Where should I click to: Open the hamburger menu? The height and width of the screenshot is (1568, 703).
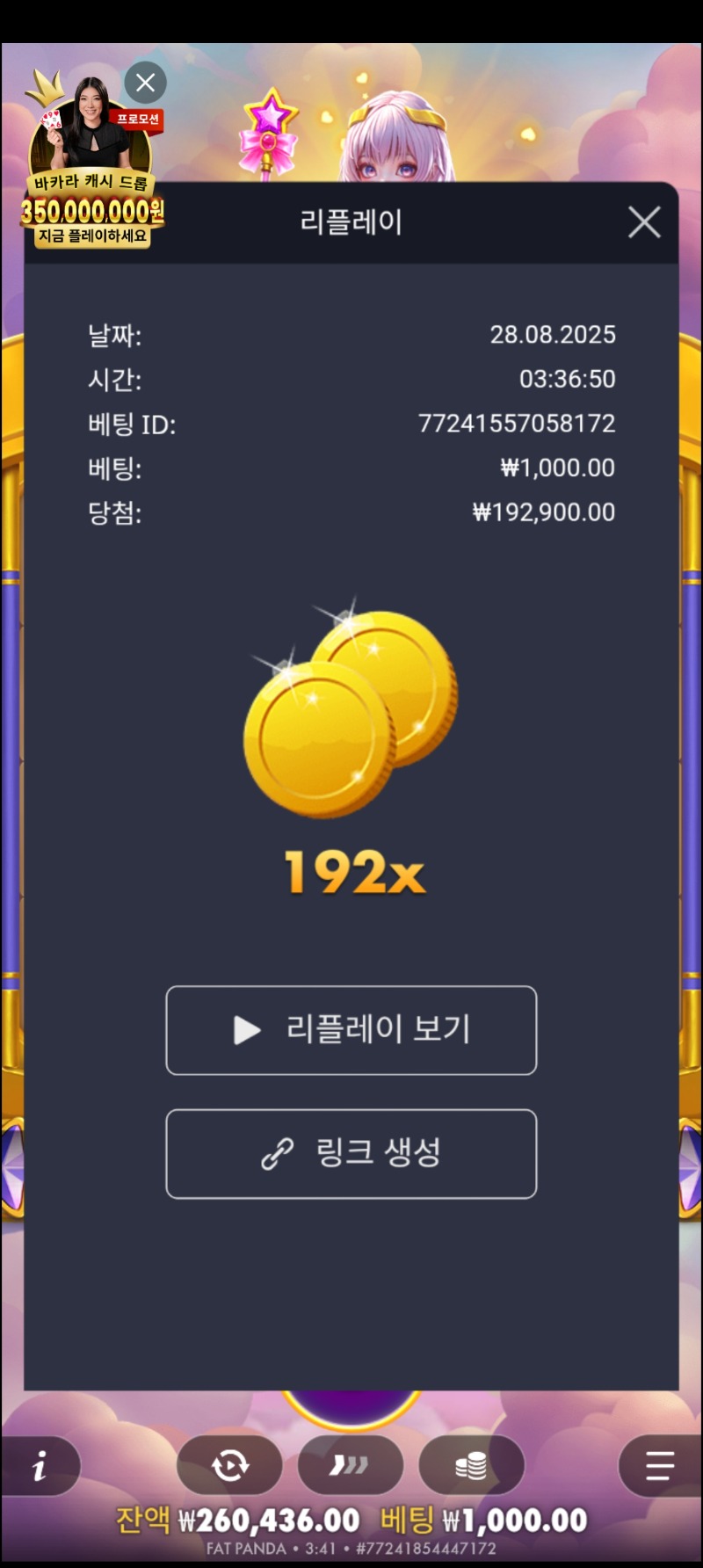coord(659,1465)
